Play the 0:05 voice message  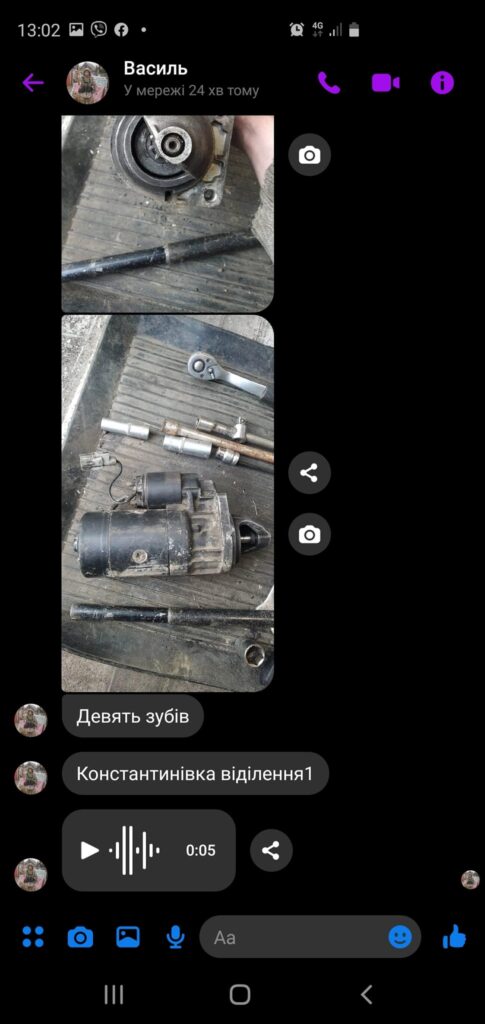[x=89, y=850]
